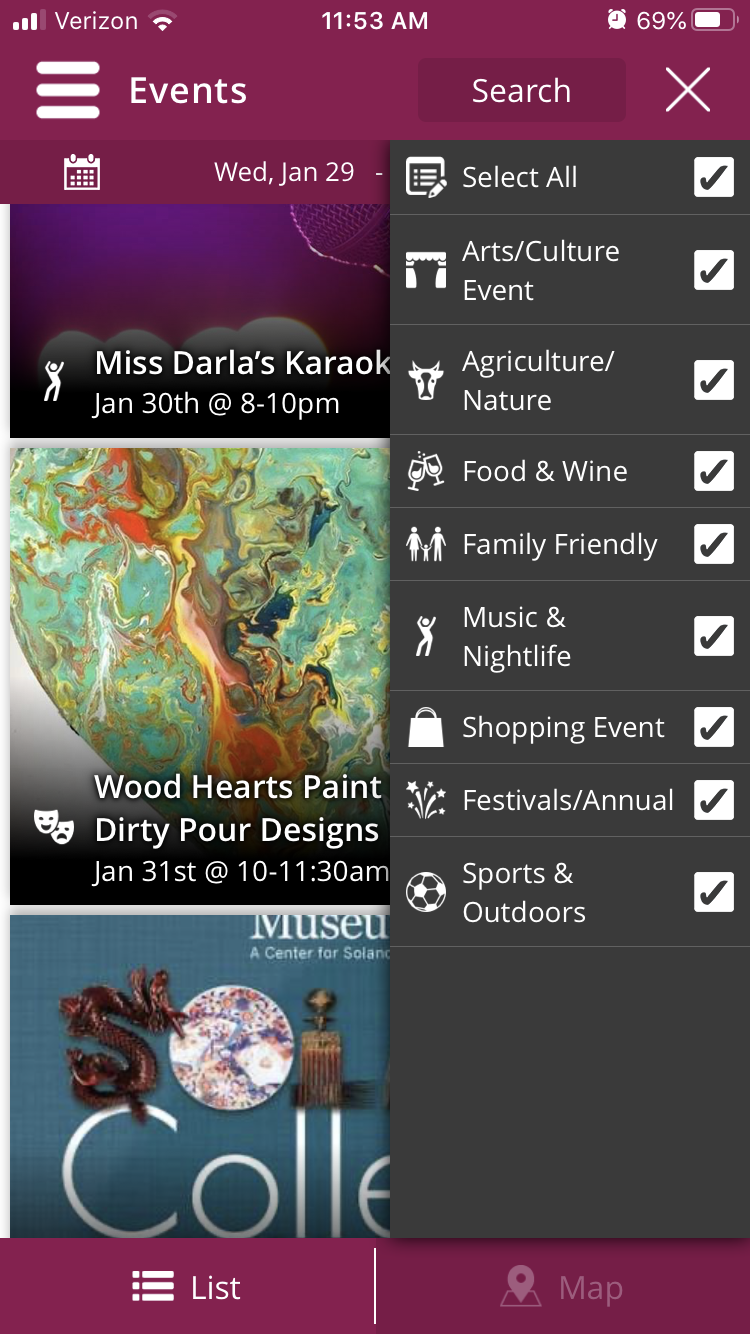Image resolution: width=750 pixels, height=1334 pixels.
Task: Switch to the List view tab
Action: (x=187, y=1287)
